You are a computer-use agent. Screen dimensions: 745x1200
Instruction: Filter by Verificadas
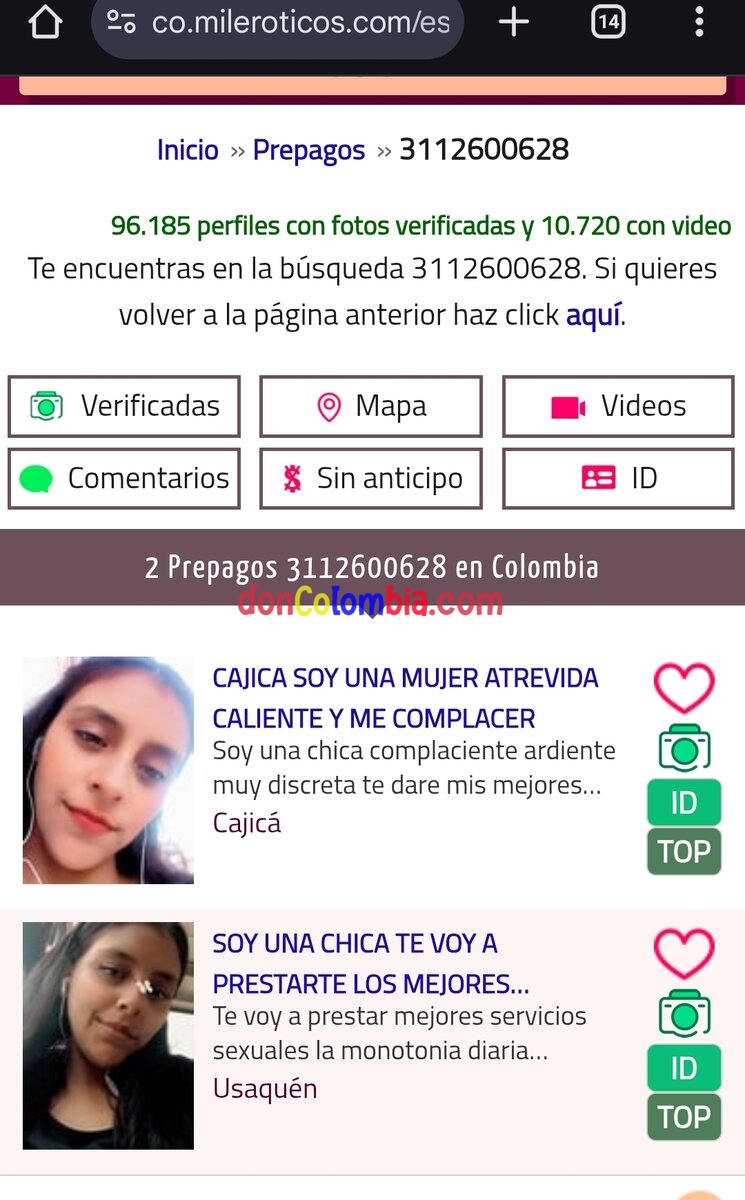tap(124, 406)
